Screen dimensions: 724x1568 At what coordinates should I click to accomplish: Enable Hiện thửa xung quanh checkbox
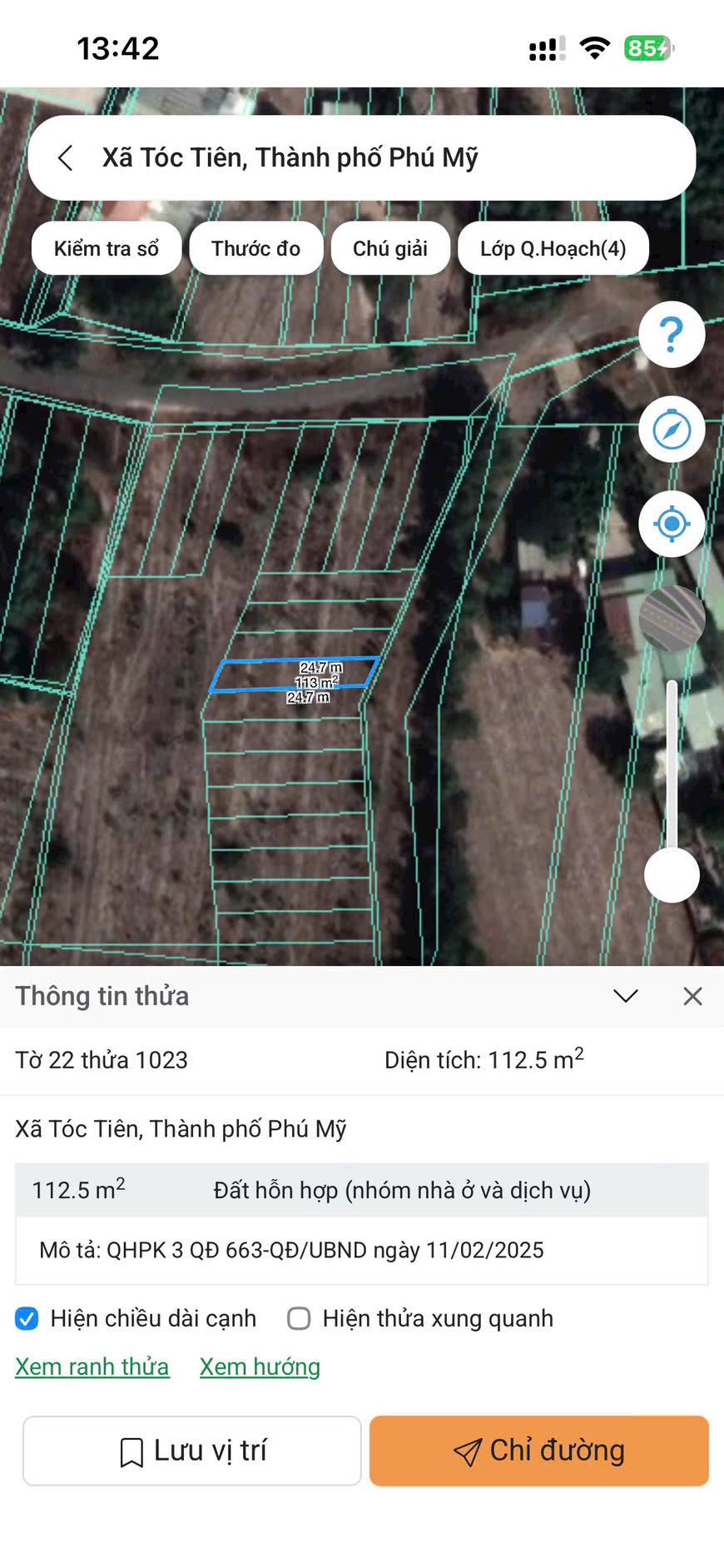tap(299, 1318)
